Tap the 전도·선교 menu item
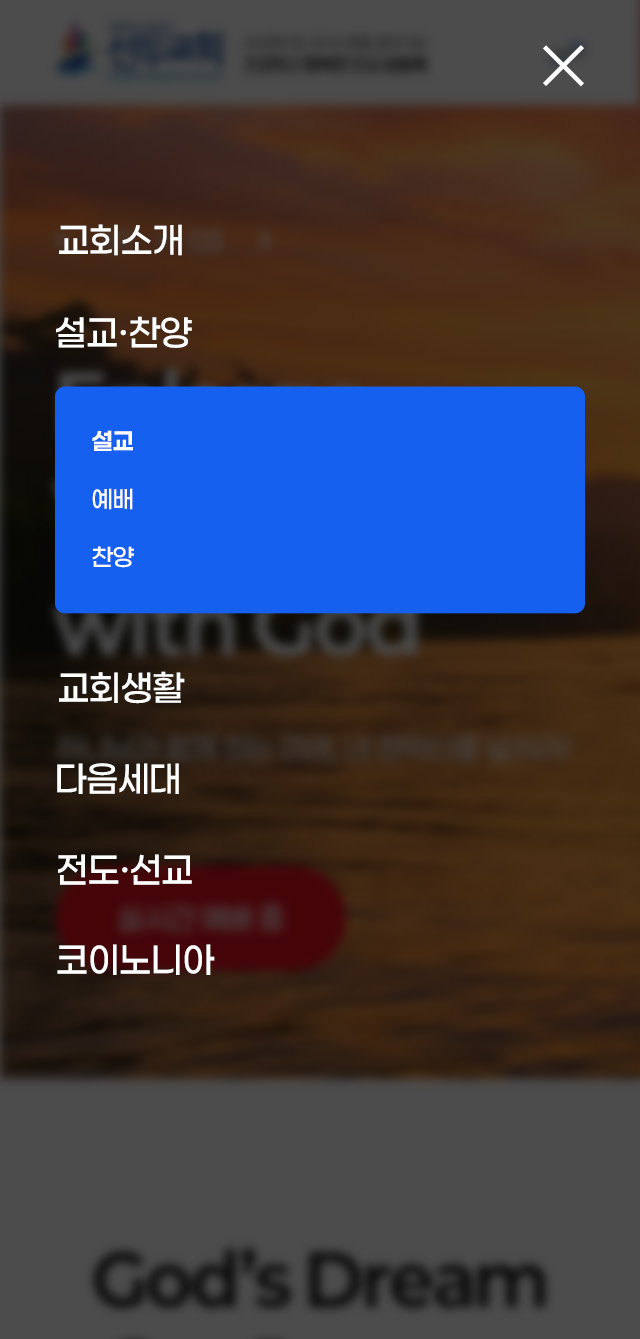The height and width of the screenshot is (1339, 640). coord(124,870)
